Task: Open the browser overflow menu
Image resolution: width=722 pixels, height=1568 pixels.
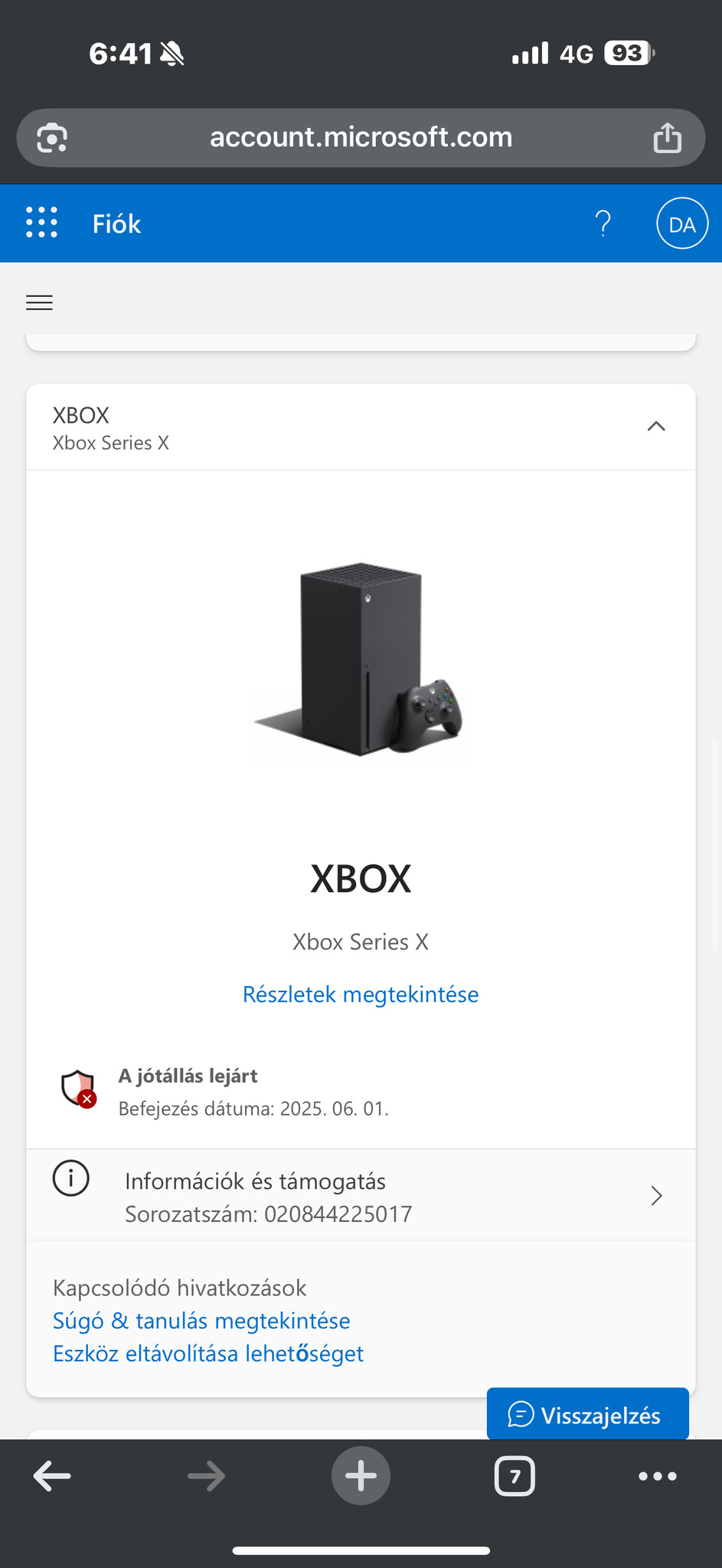Action: coord(658,1475)
